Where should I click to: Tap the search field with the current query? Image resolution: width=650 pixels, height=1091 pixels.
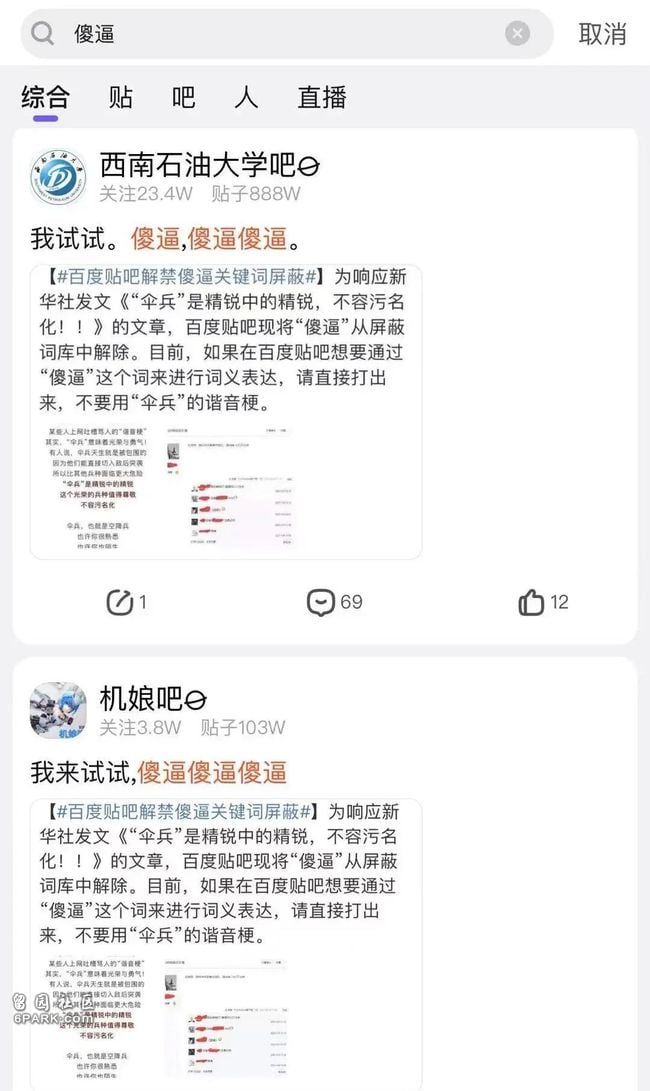tap(280, 34)
